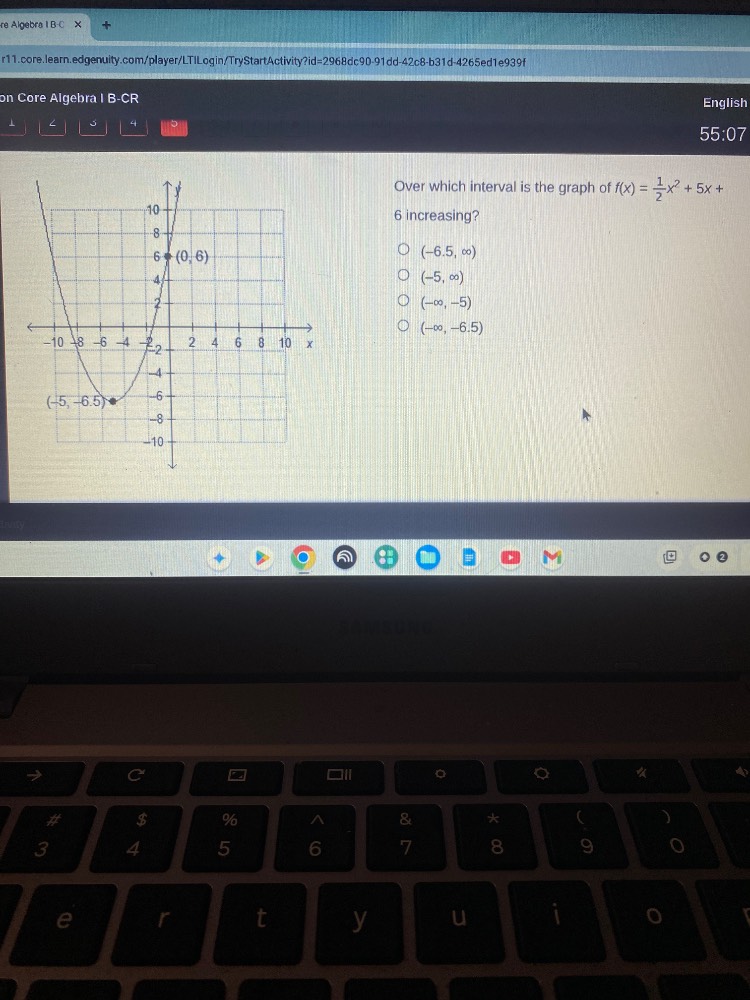Open Google Docs from the shelf
Screen dimensions: 750x1000
(x=468, y=558)
